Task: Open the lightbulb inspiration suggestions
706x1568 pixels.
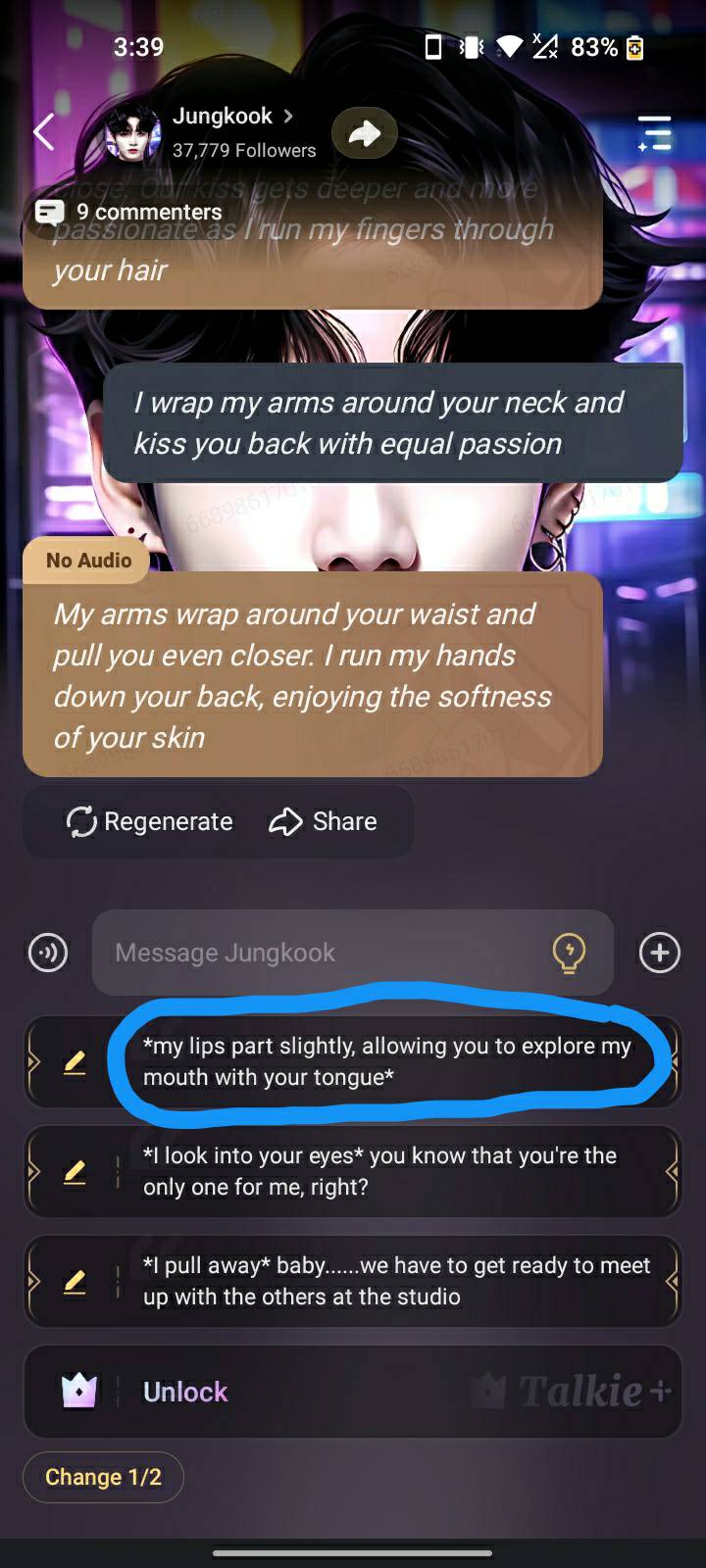Action: pos(569,953)
